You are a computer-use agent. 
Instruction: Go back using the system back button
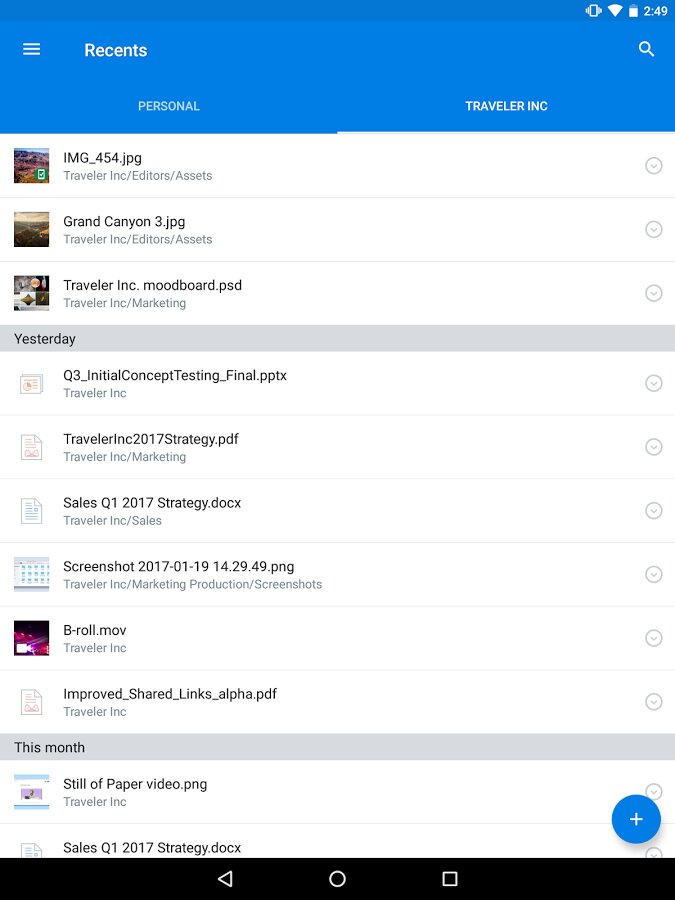225,879
